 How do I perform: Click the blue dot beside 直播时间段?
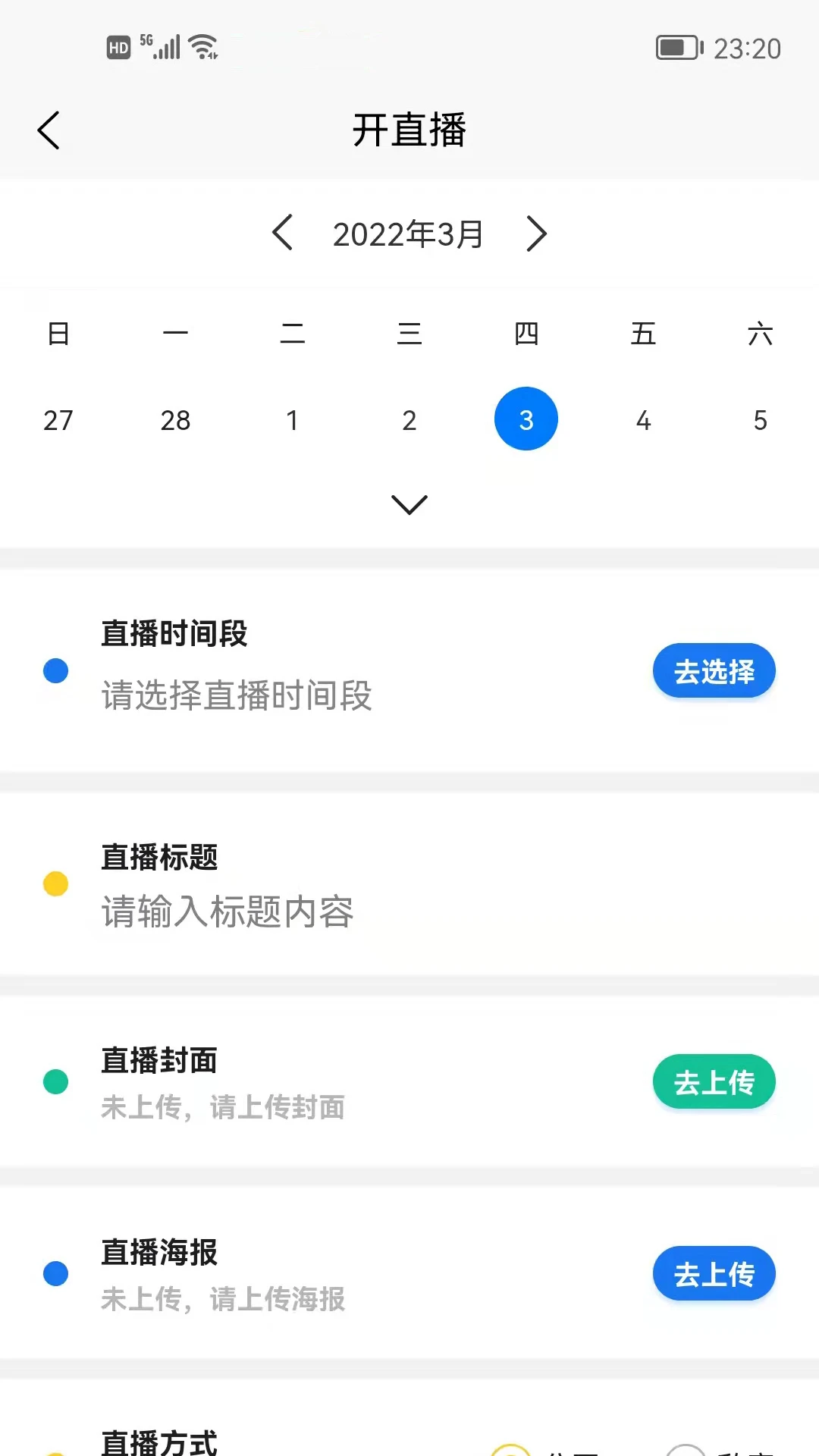(x=55, y=670)
